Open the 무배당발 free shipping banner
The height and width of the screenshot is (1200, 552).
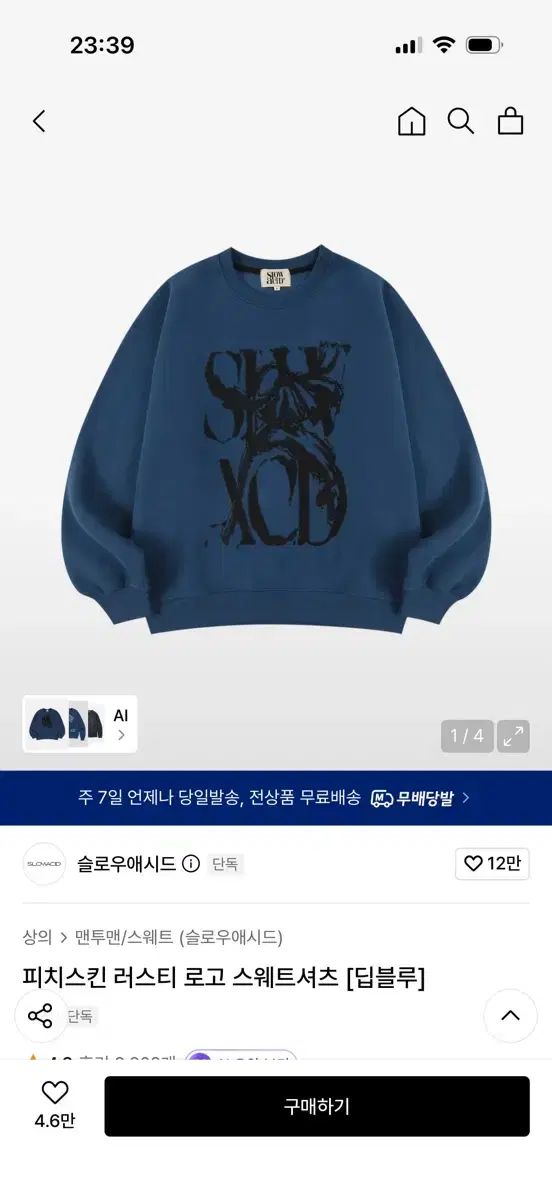[276, 798]
